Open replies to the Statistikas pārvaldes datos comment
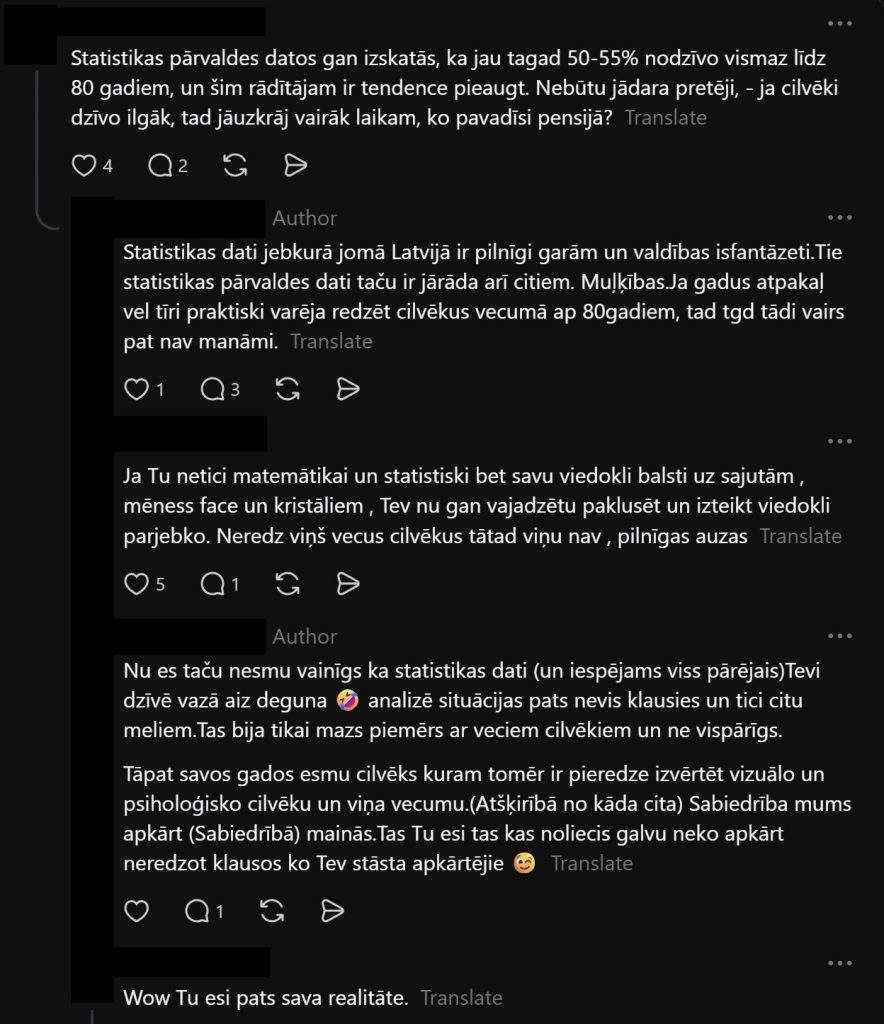The width and height of the screenshot is (884, 1024). coord(160,166)
